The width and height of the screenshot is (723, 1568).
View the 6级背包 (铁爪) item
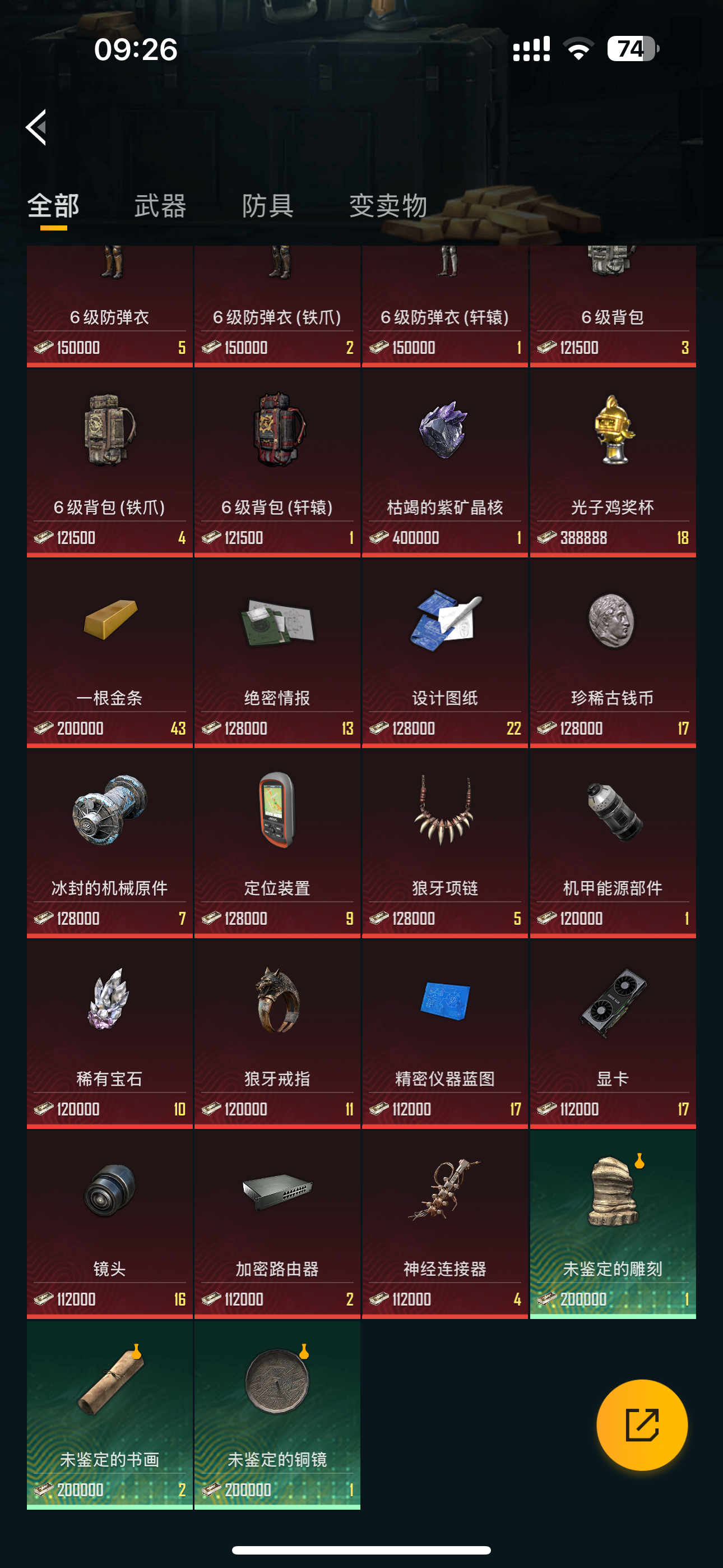click(x=109, y=463)
